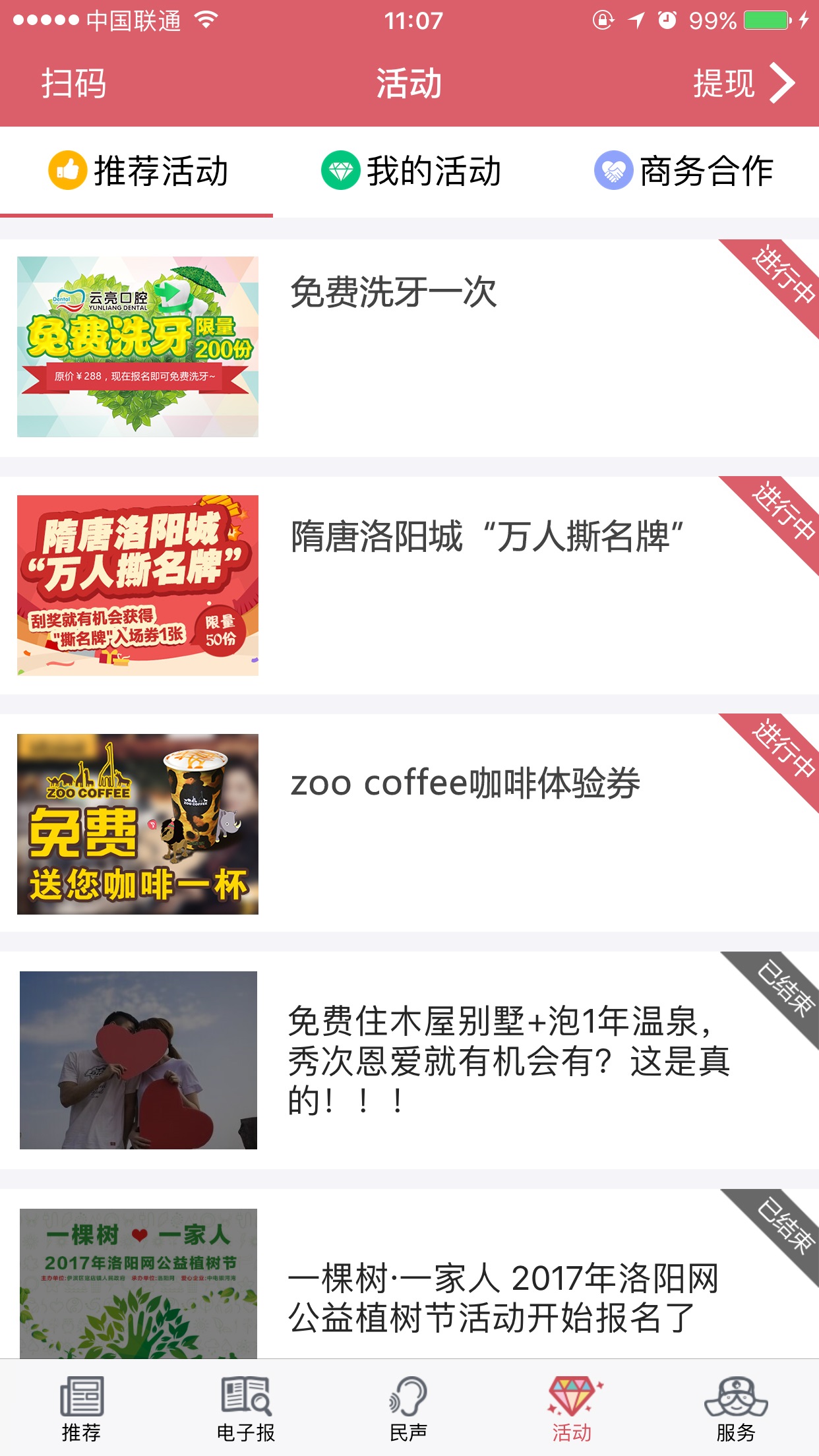819x1456 pixels.
Task: Switch to 民声 bottom tab
Action: 409,1407
